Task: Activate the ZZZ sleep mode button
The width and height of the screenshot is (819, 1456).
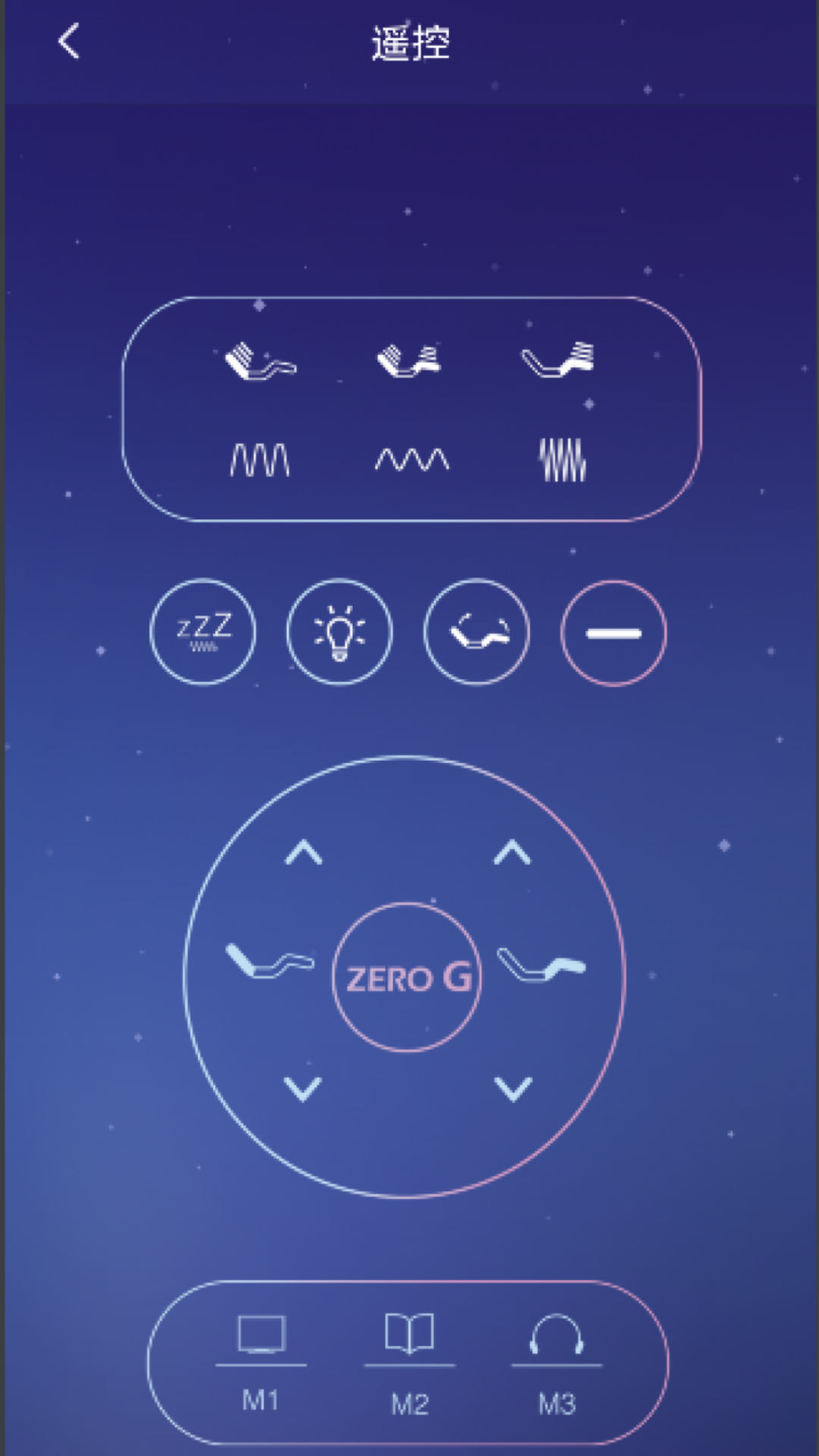Action: 202,632
